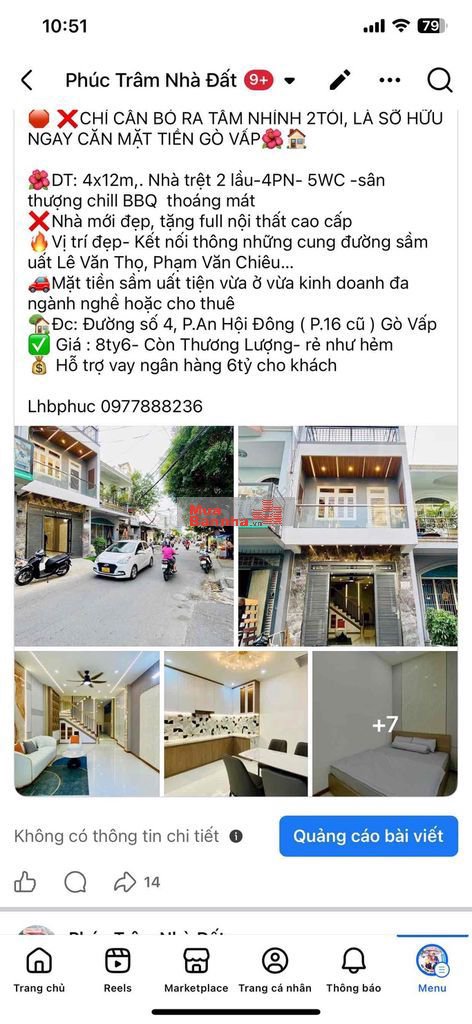The width and height of the screenshot is (472, 1024).
Task: Show info next to Không có thông tin chi tiết
Action: tap(236, 837)
